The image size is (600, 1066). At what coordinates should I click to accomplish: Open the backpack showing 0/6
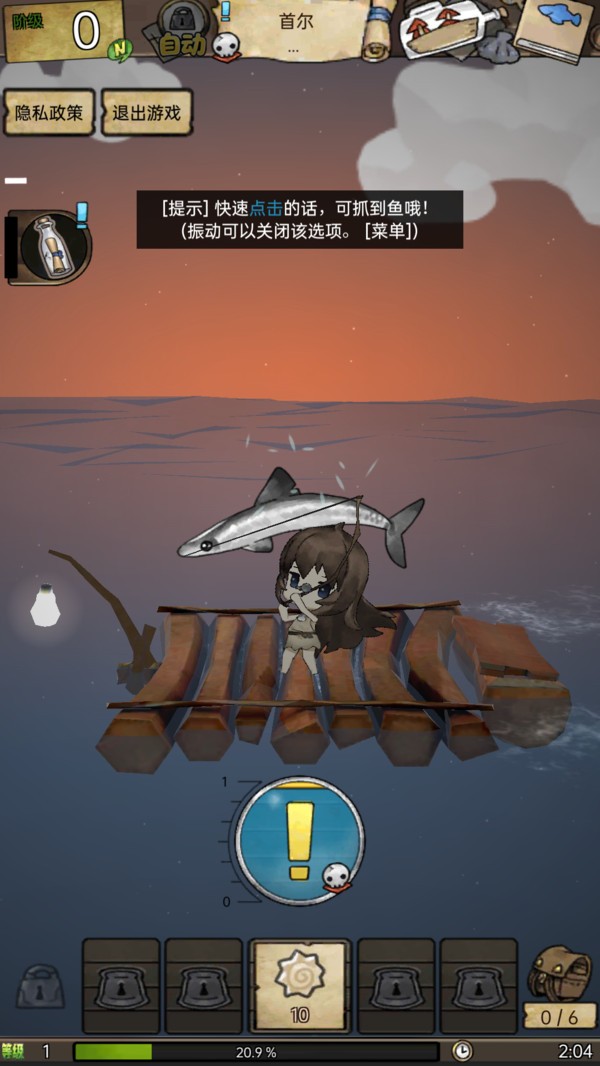(x=561, y=987)
